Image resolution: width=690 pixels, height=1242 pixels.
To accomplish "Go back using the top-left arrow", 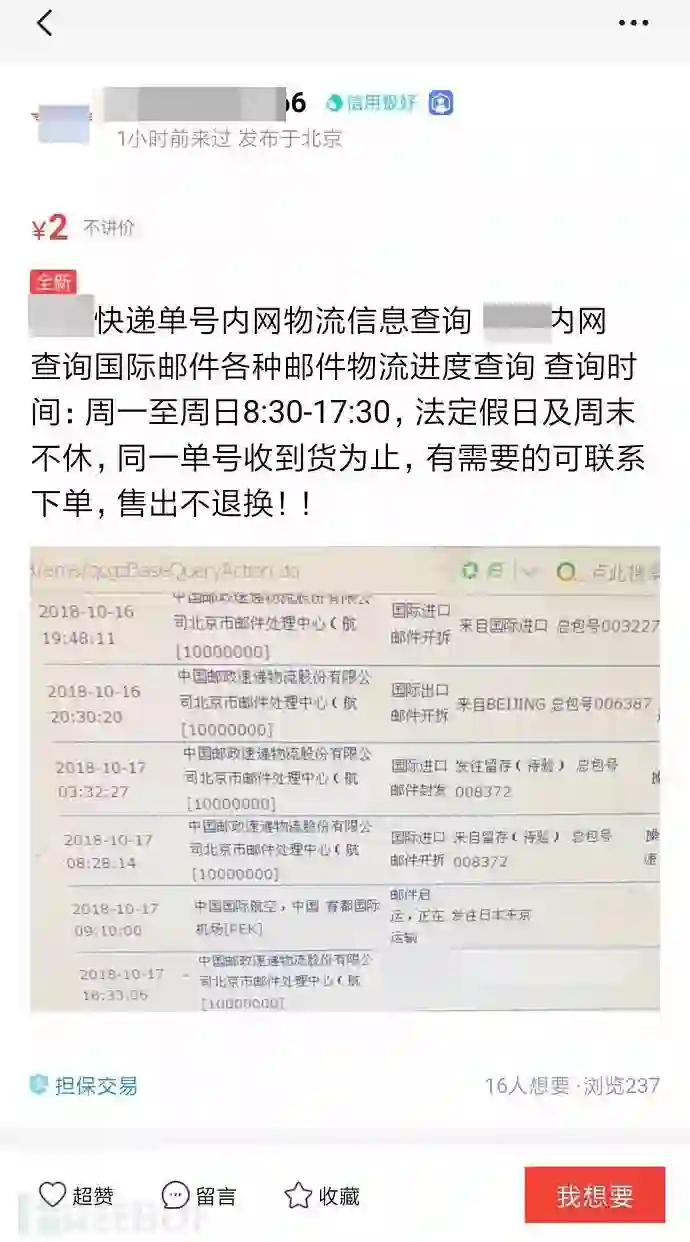I will click(45, 23).
